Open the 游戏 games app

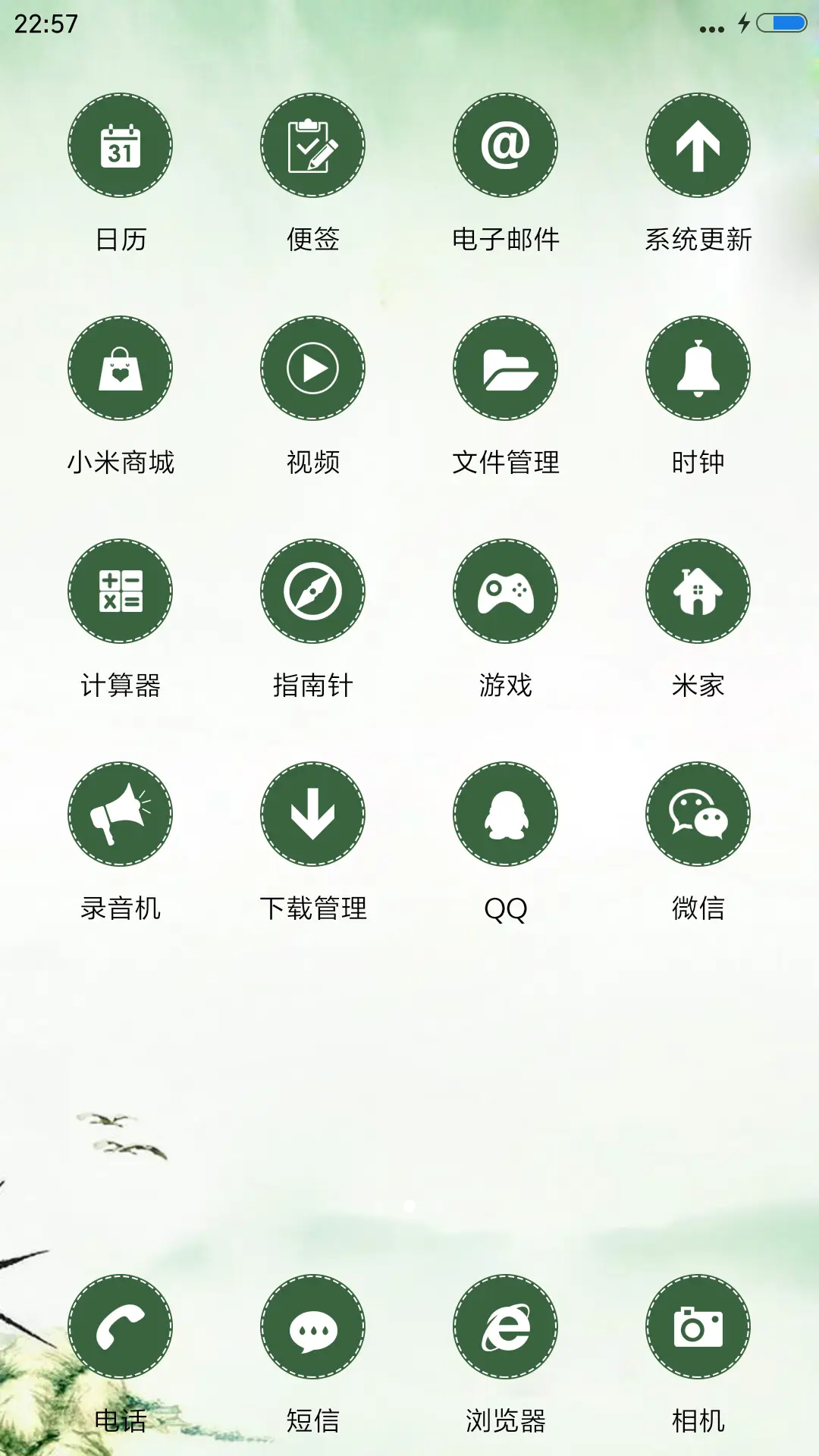505,592
